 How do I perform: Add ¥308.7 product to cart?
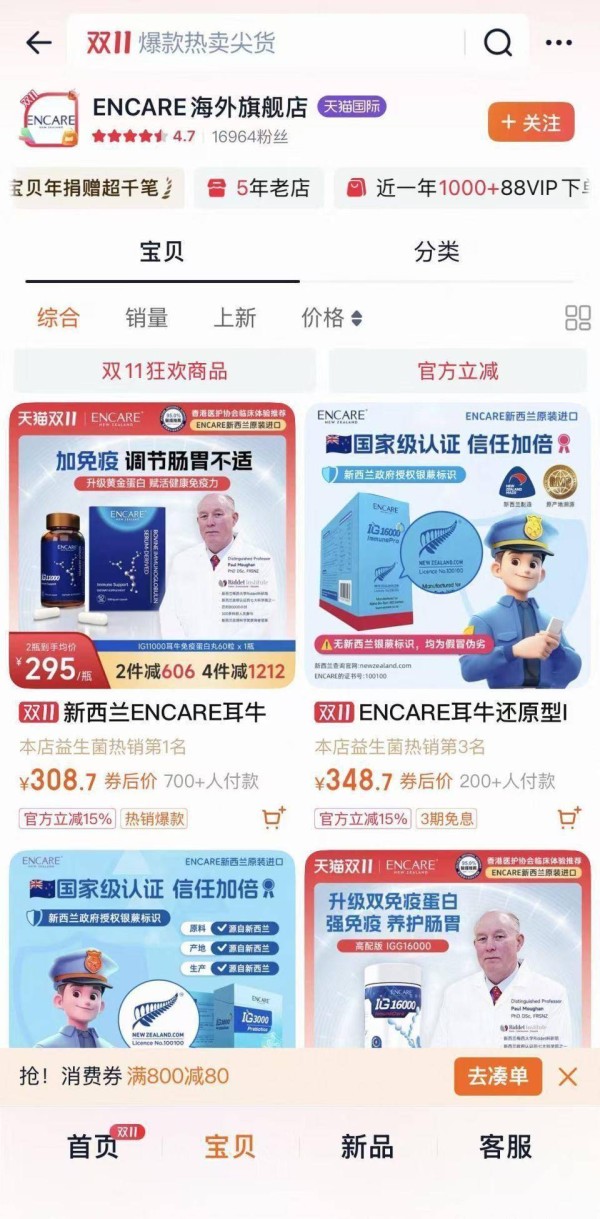(274, 818)
